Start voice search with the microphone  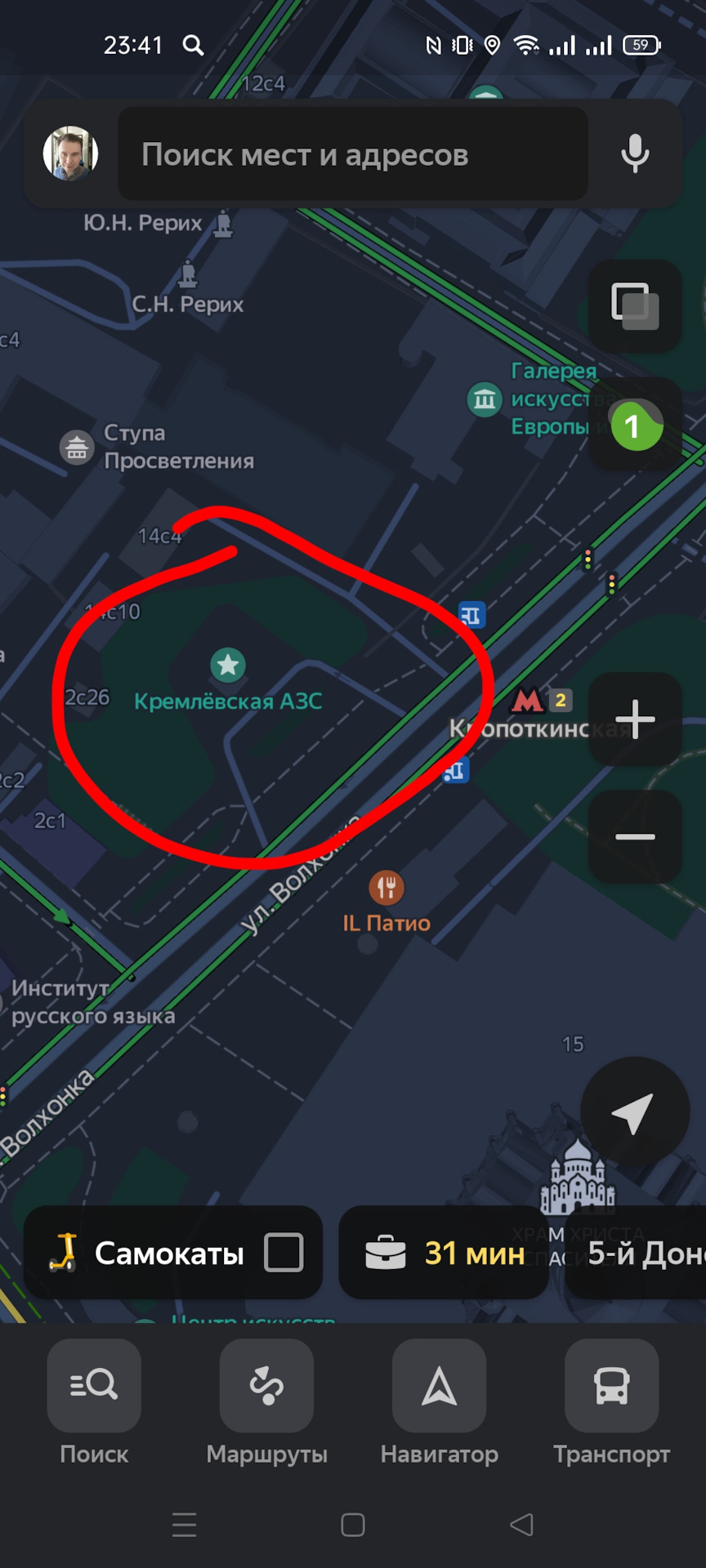pos(635,154)
